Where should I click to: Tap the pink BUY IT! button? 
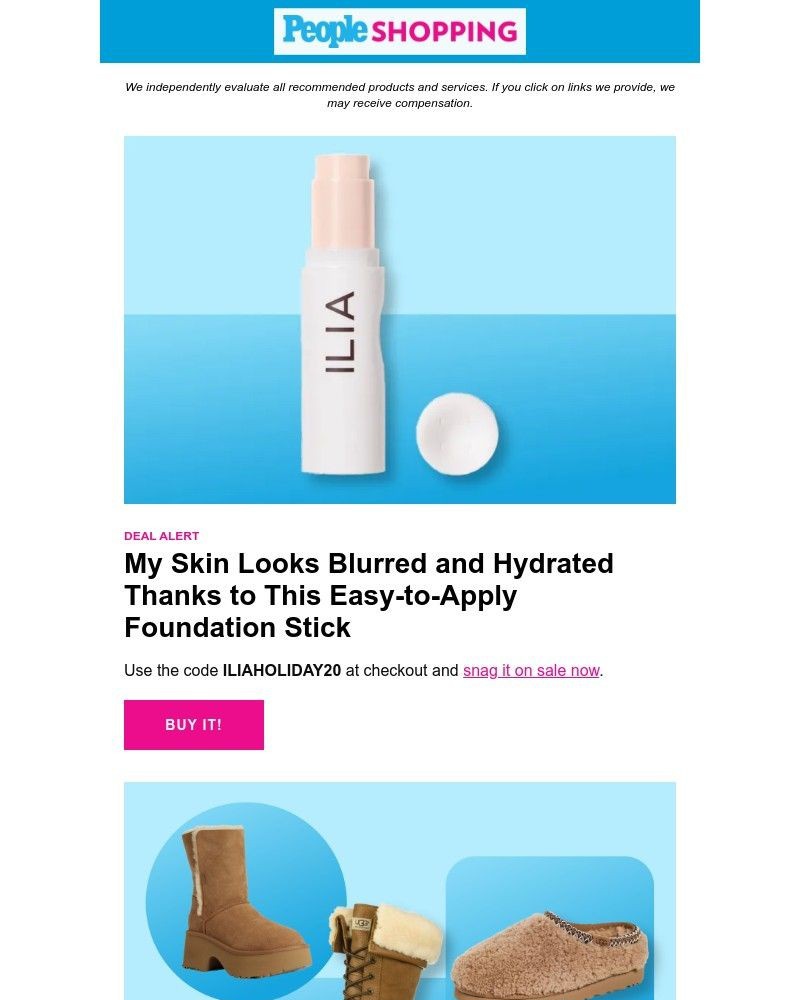pyautogui.click(x=194, y=725)
